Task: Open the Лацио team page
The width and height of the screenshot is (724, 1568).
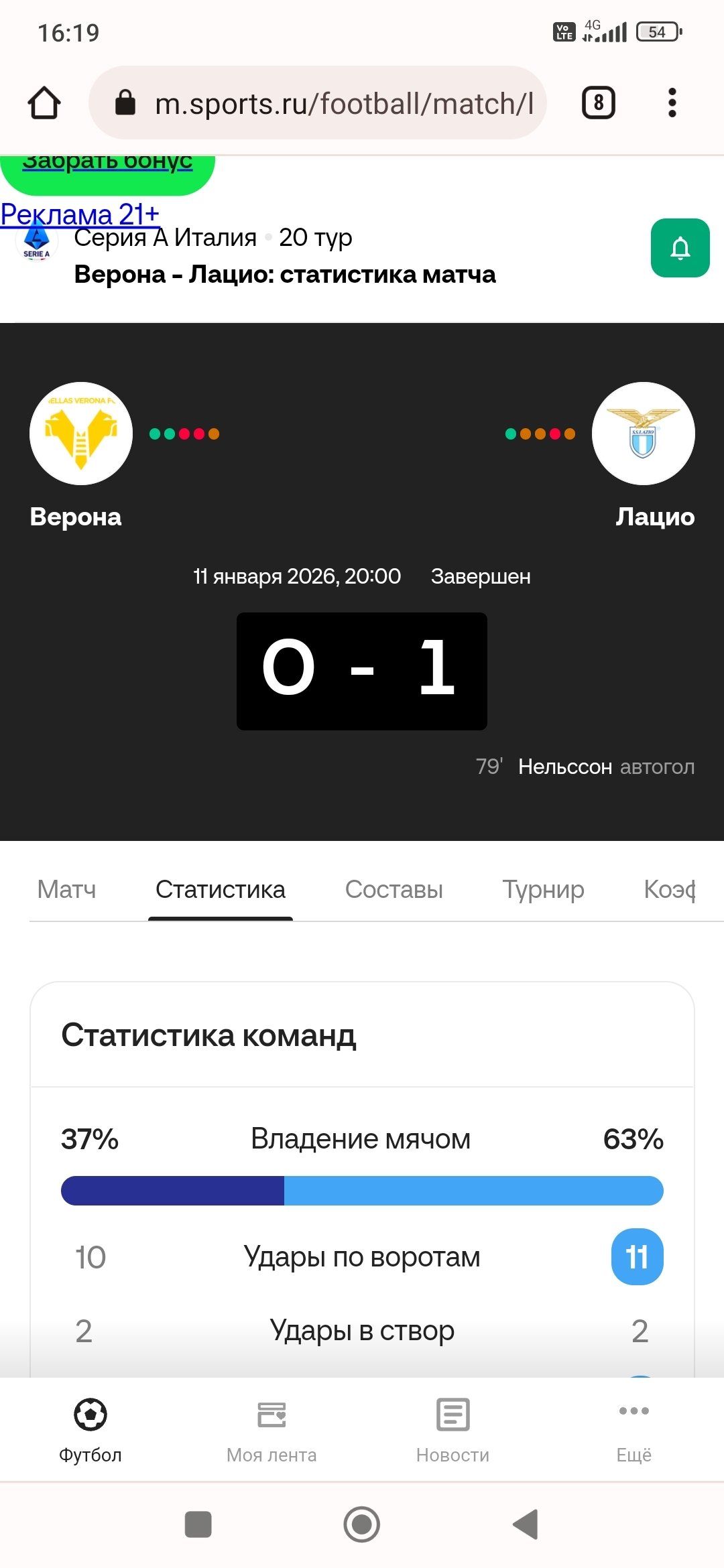Action: tap(643, 434)
